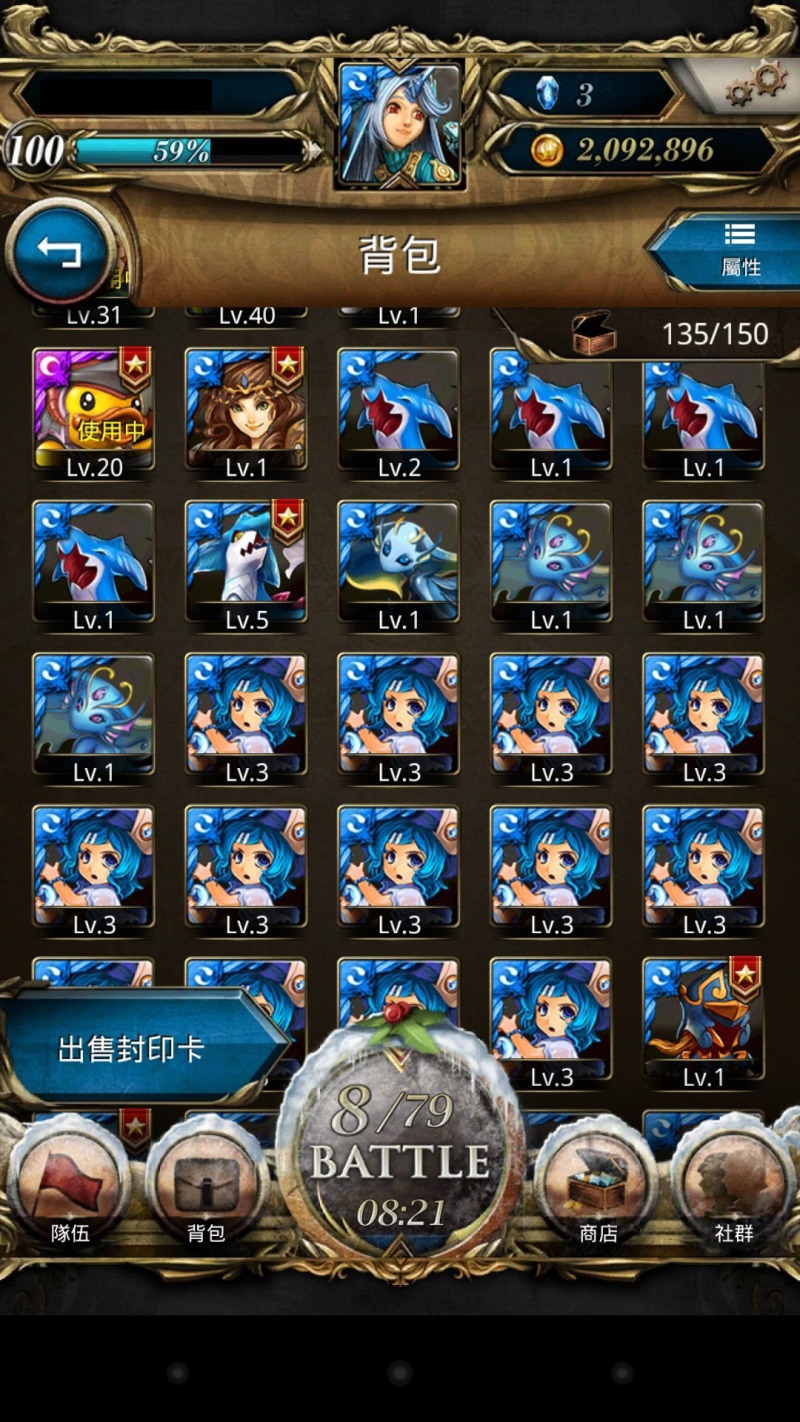Screen dimensions: 800x1422
Task: Open the player avatar portrait
Action: tap(401, 125)
